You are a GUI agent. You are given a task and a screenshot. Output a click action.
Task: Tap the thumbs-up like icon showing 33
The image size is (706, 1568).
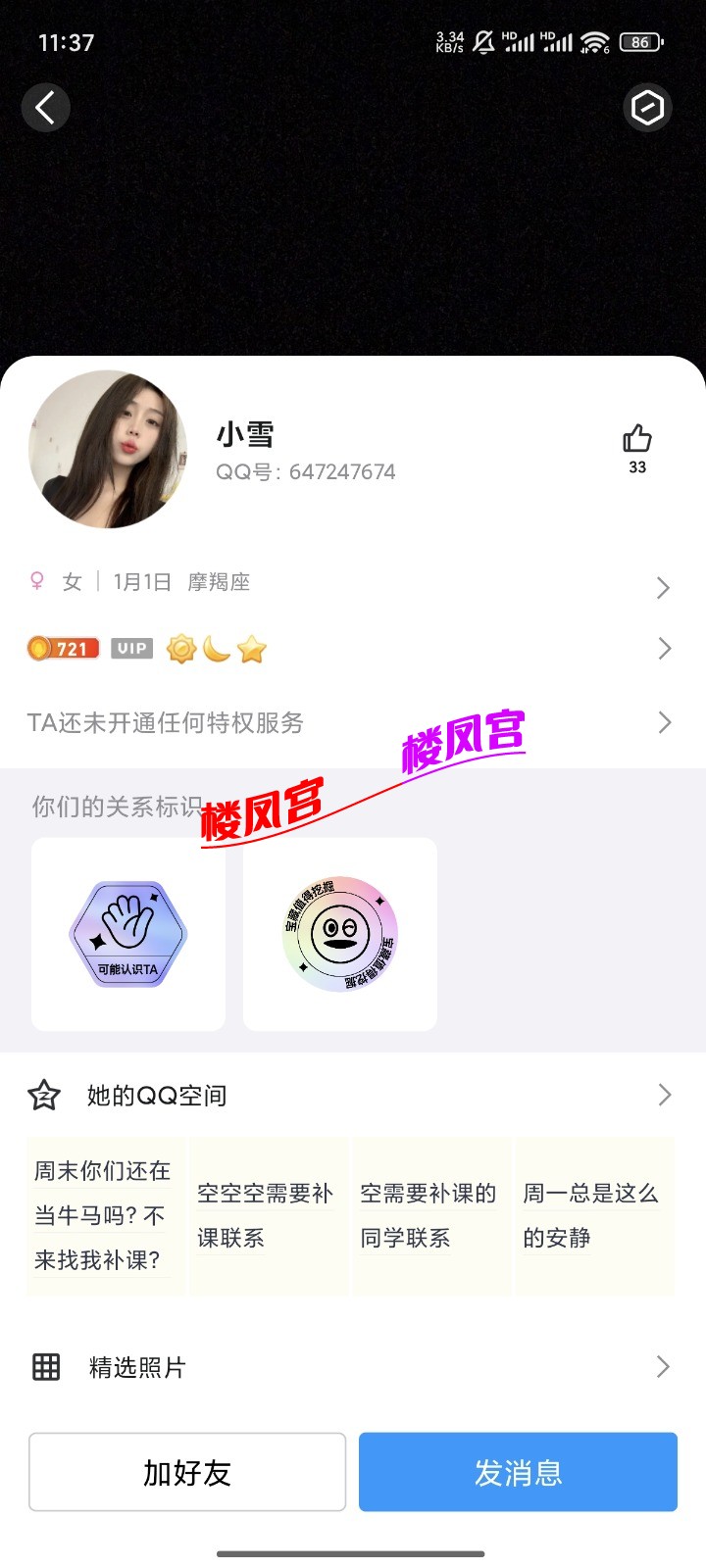click(x=637, y=441)
